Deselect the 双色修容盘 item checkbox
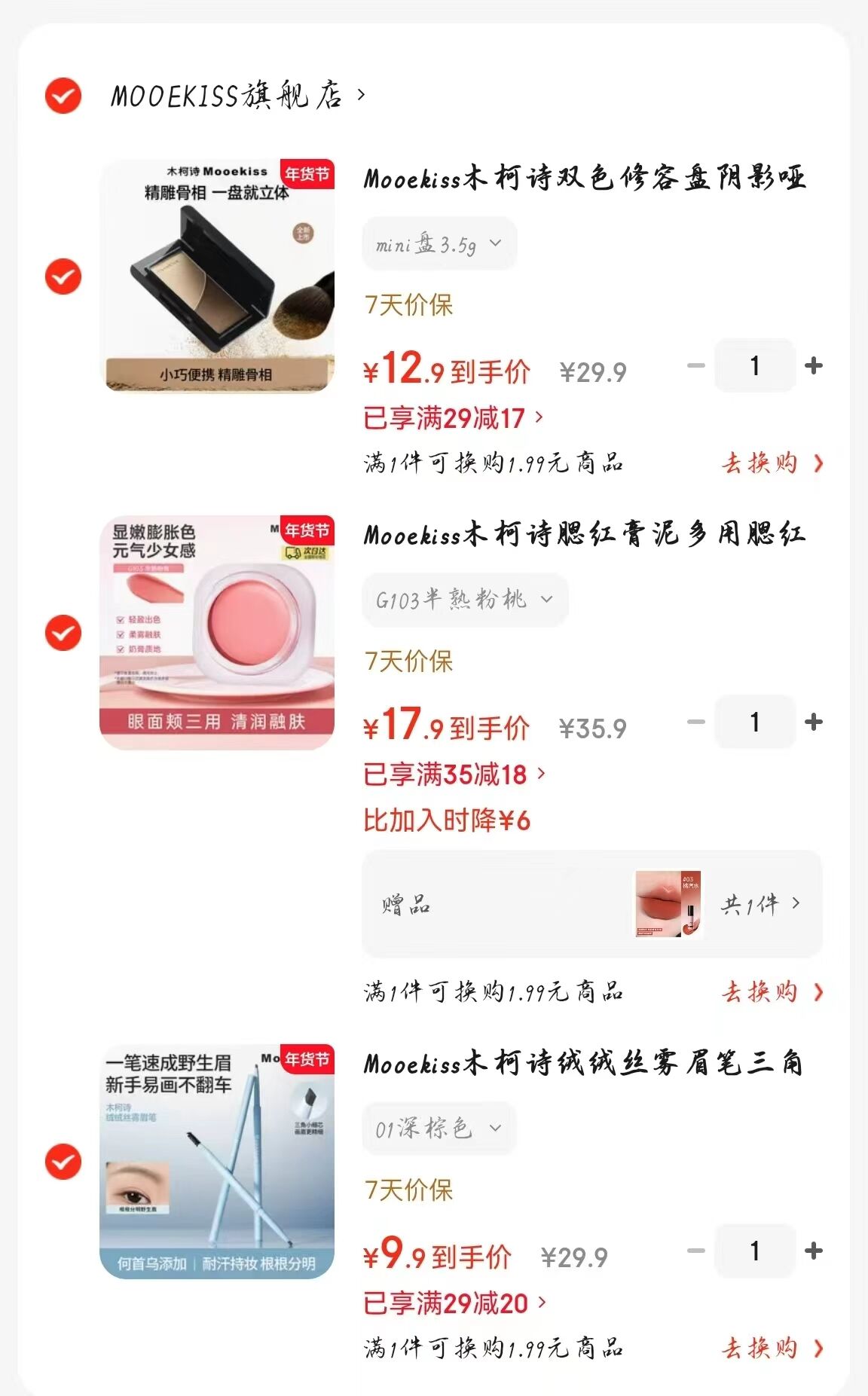 pyautogui.click(x=63, y=276)
